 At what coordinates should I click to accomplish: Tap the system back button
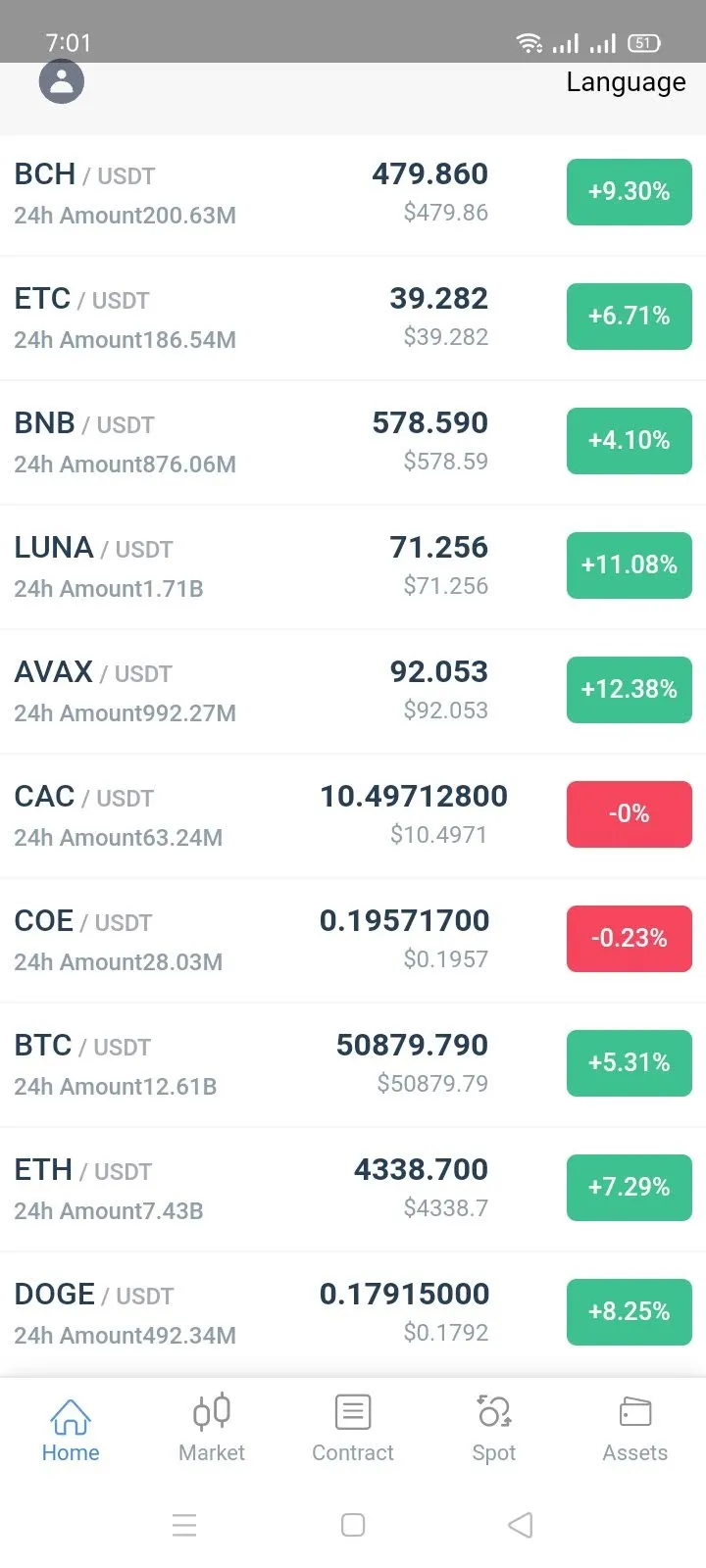[x=521, y=1525]
